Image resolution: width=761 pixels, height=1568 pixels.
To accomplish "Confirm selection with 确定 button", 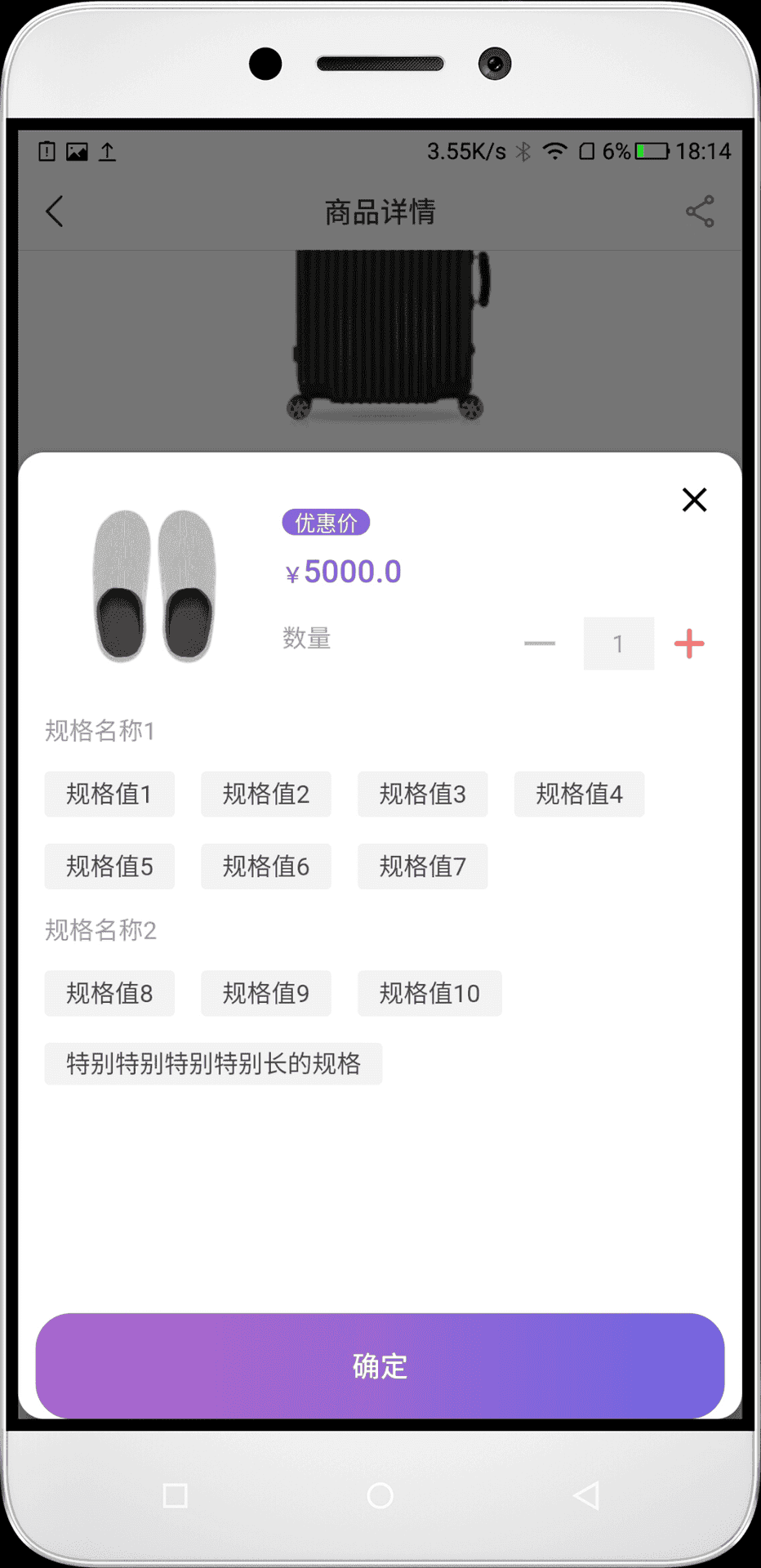I will coord(380,1365).
